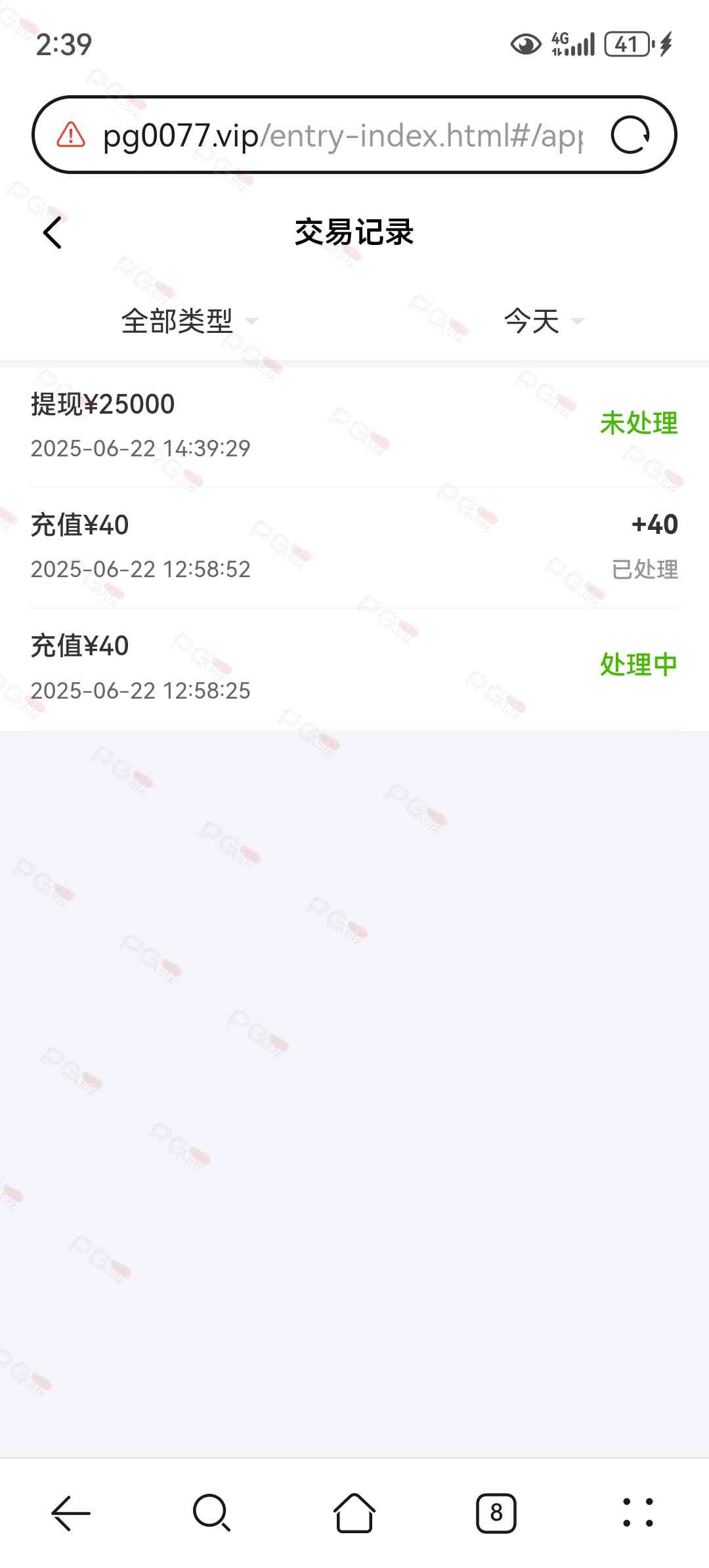Open the 充值¥40 record from 12:58:25
709x1568 pixels.
[x=354, y=667]
